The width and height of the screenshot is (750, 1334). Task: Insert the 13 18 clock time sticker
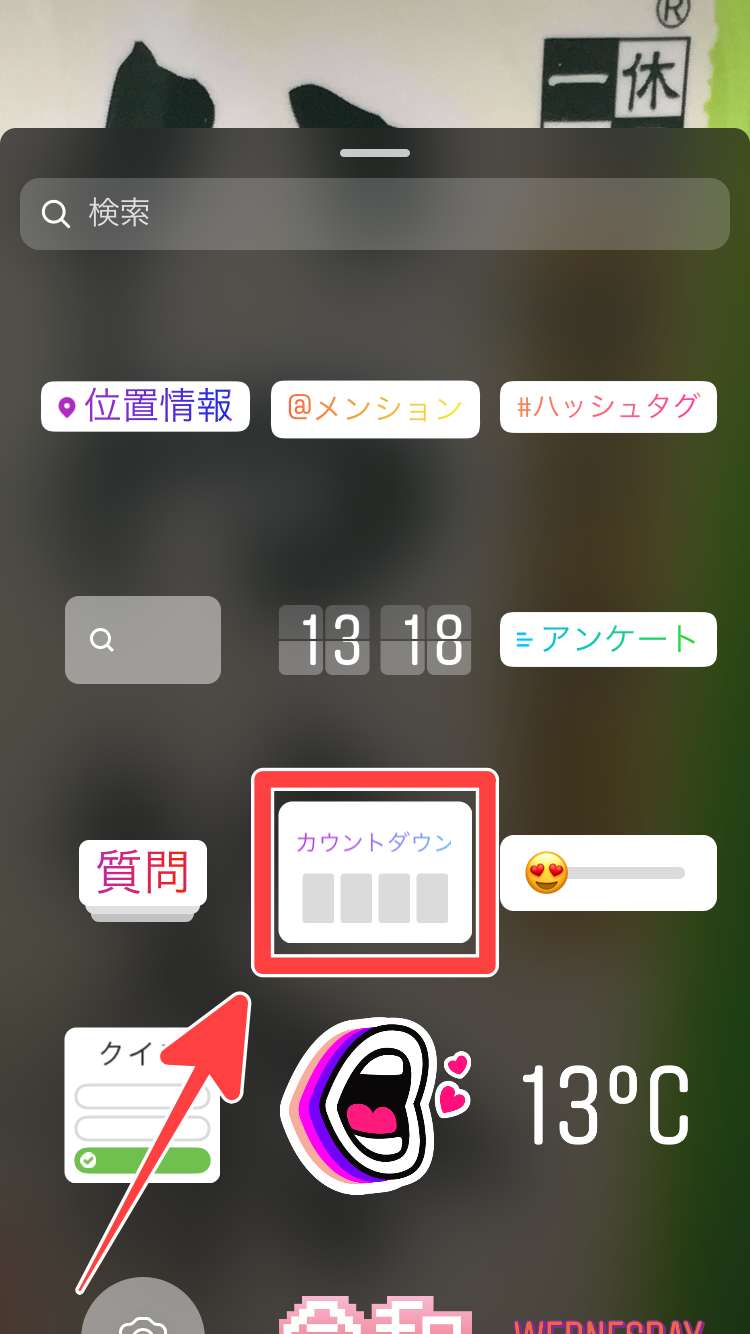click(374, 639)
